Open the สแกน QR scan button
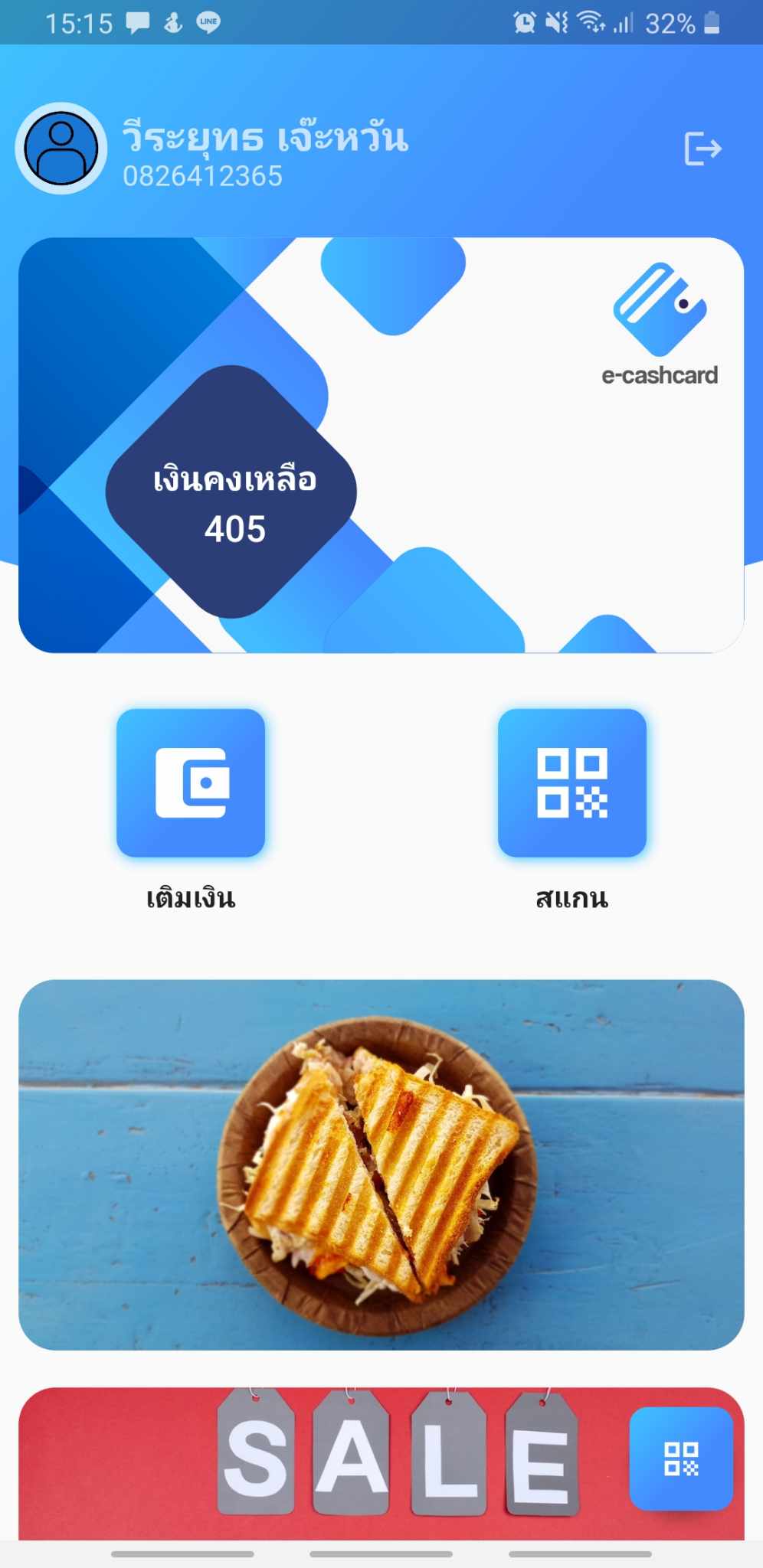This screenshot has width=763, height=1568. point(572,782)
